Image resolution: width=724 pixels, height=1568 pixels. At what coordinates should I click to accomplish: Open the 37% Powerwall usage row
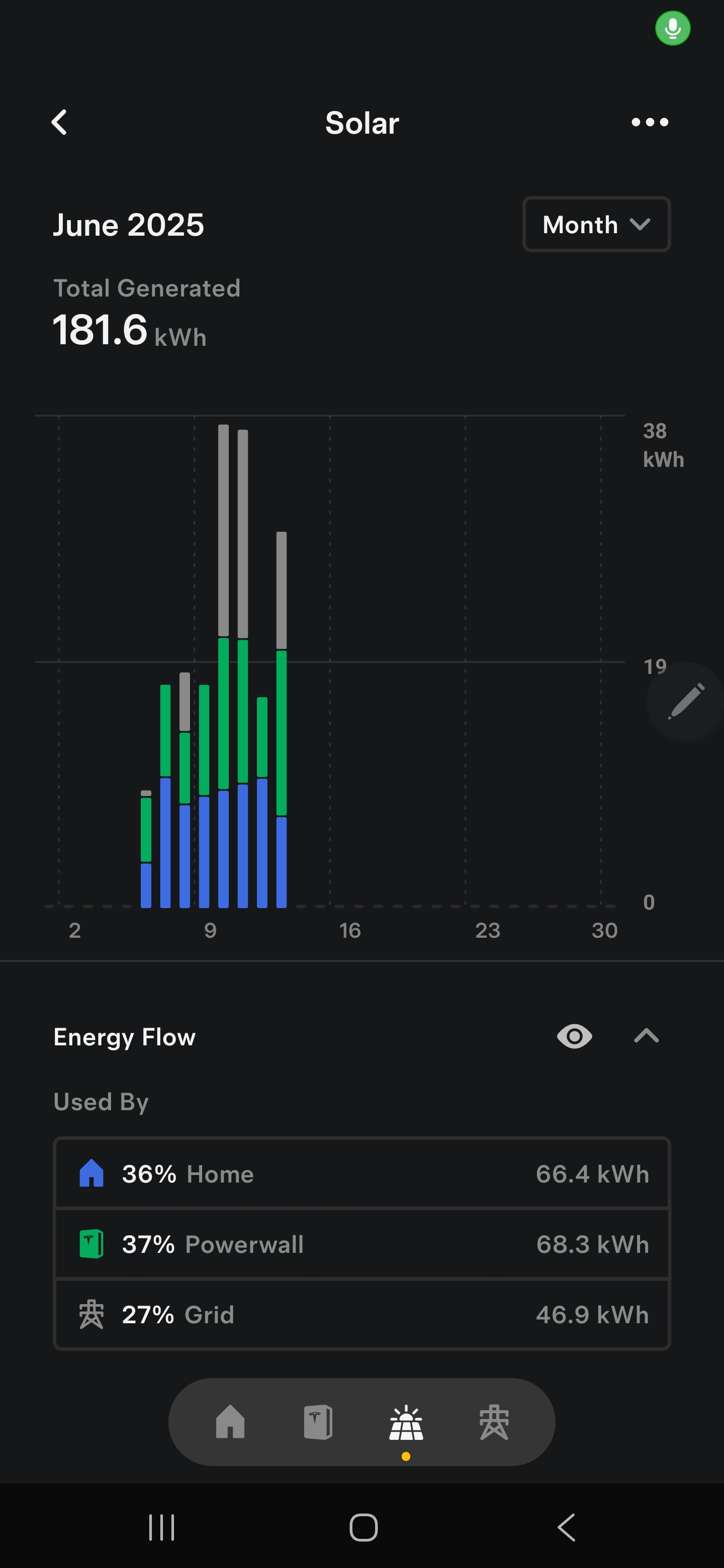pyautogui.click(x=361, y=1243)
